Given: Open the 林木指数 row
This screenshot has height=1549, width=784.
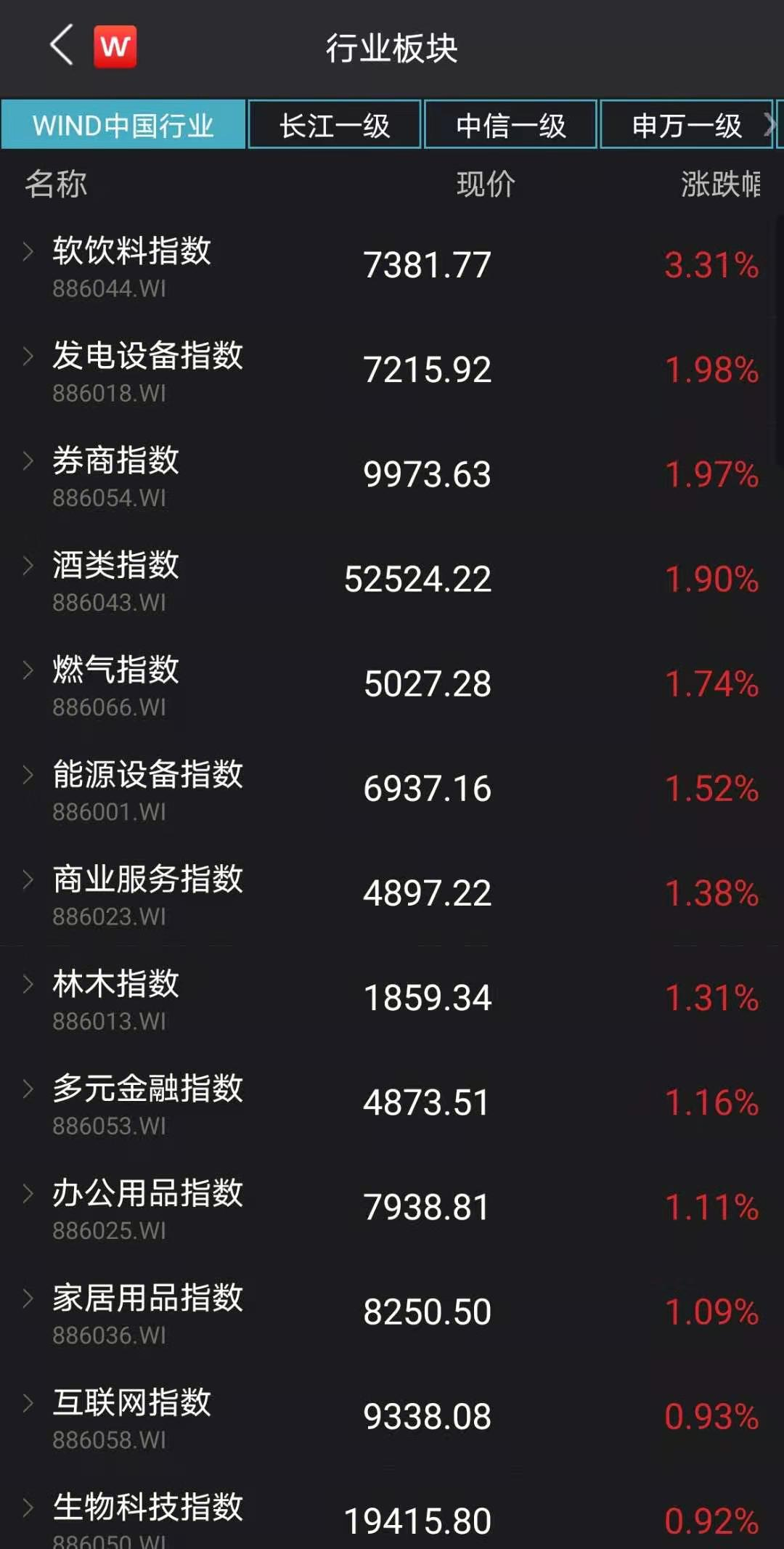Looking at the screenshot, I should coord(392,998).
